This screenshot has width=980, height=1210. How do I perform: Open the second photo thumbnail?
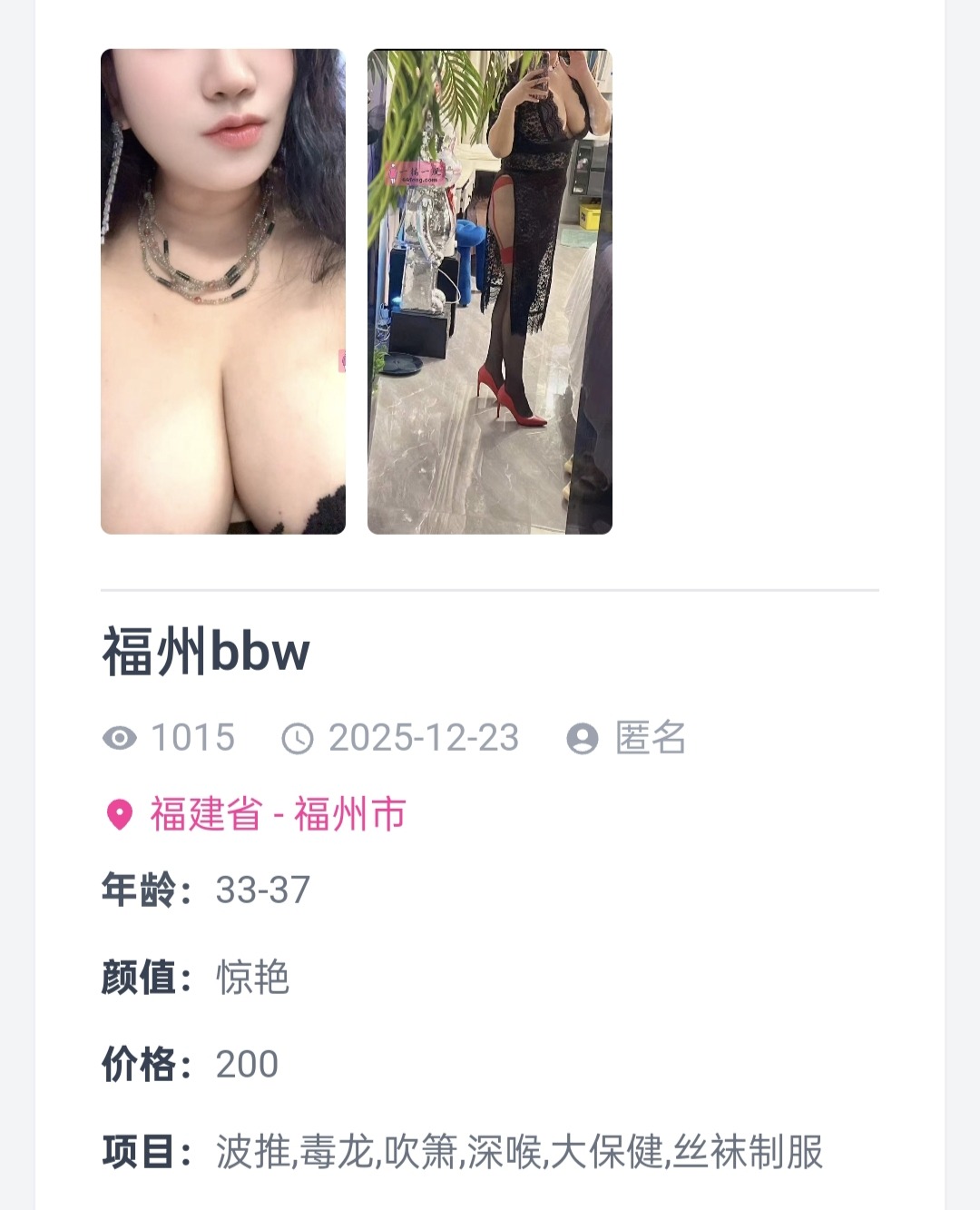click(489, 291)
